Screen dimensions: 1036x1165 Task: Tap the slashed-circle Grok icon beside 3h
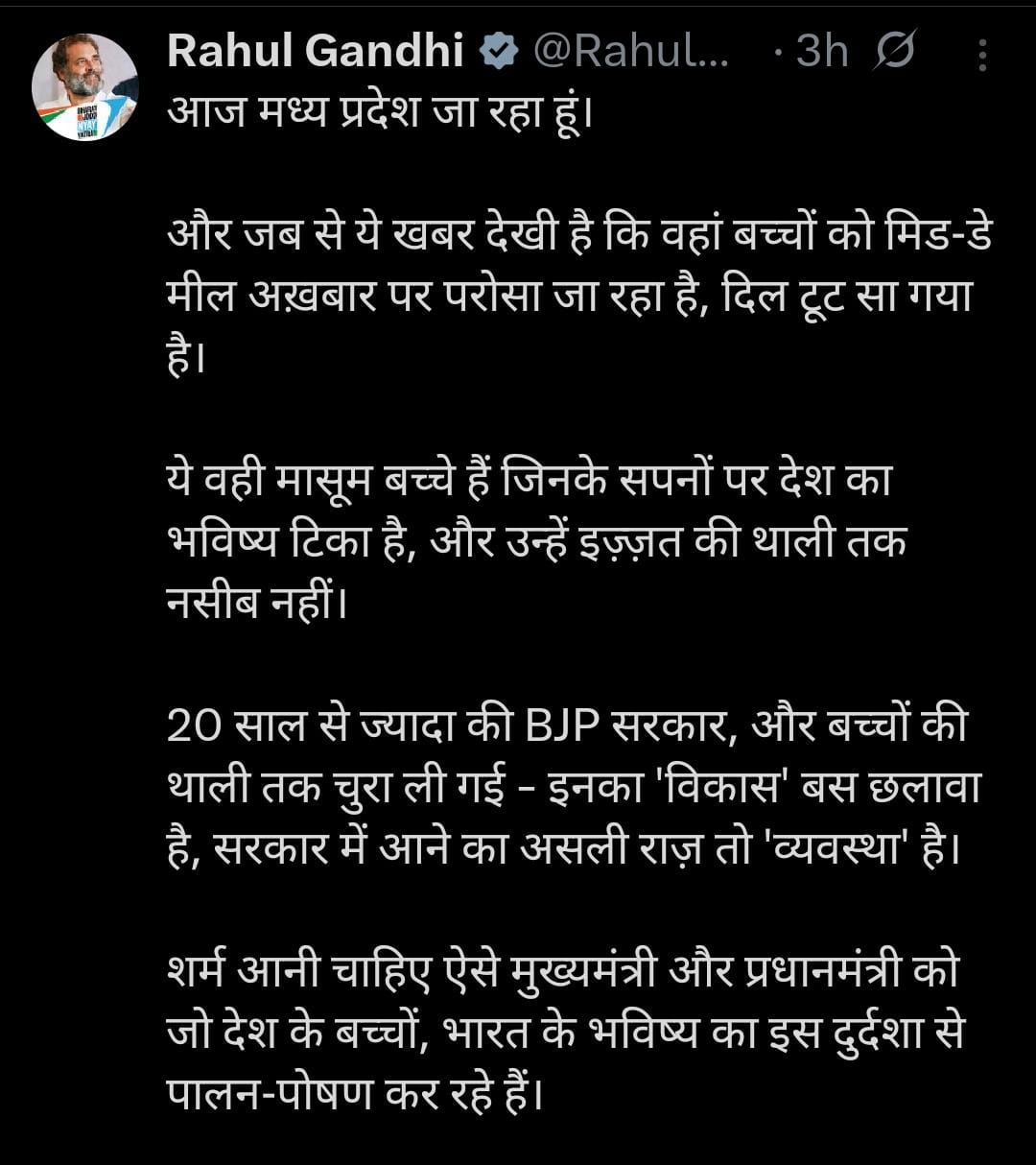(893, 52)
